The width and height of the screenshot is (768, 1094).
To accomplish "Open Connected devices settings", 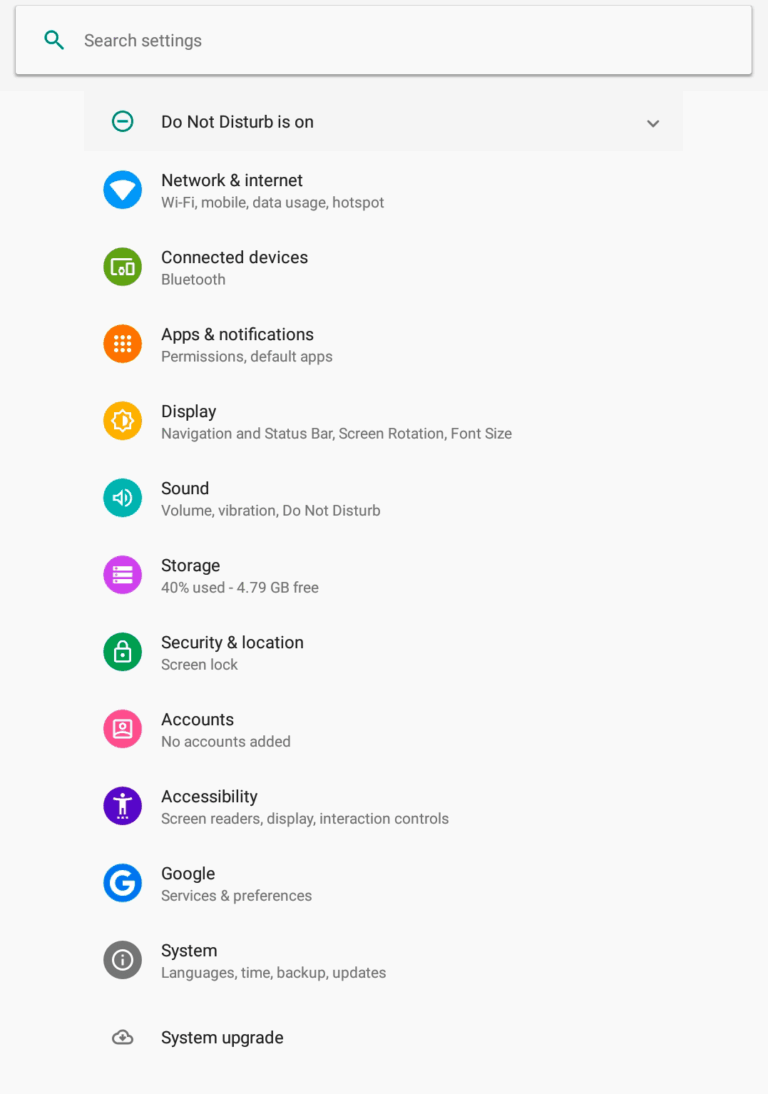I will coord(234,267).
